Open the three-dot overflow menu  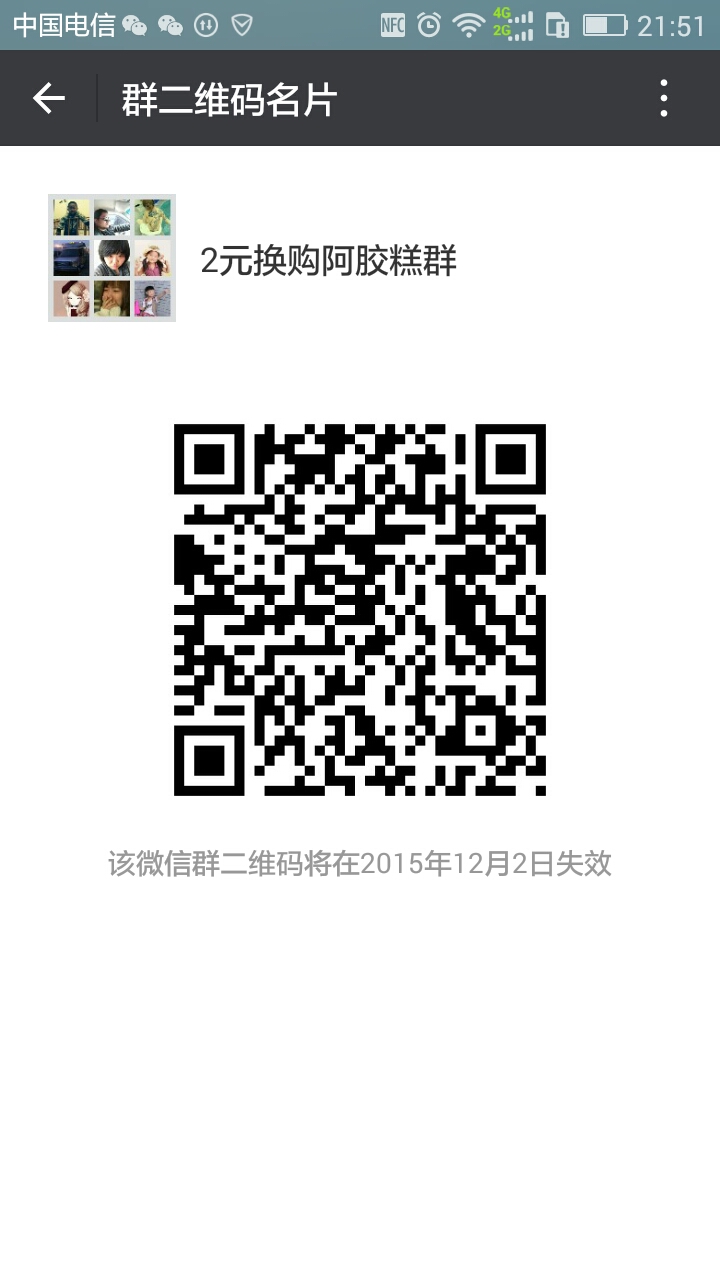(x=664, y=98)
